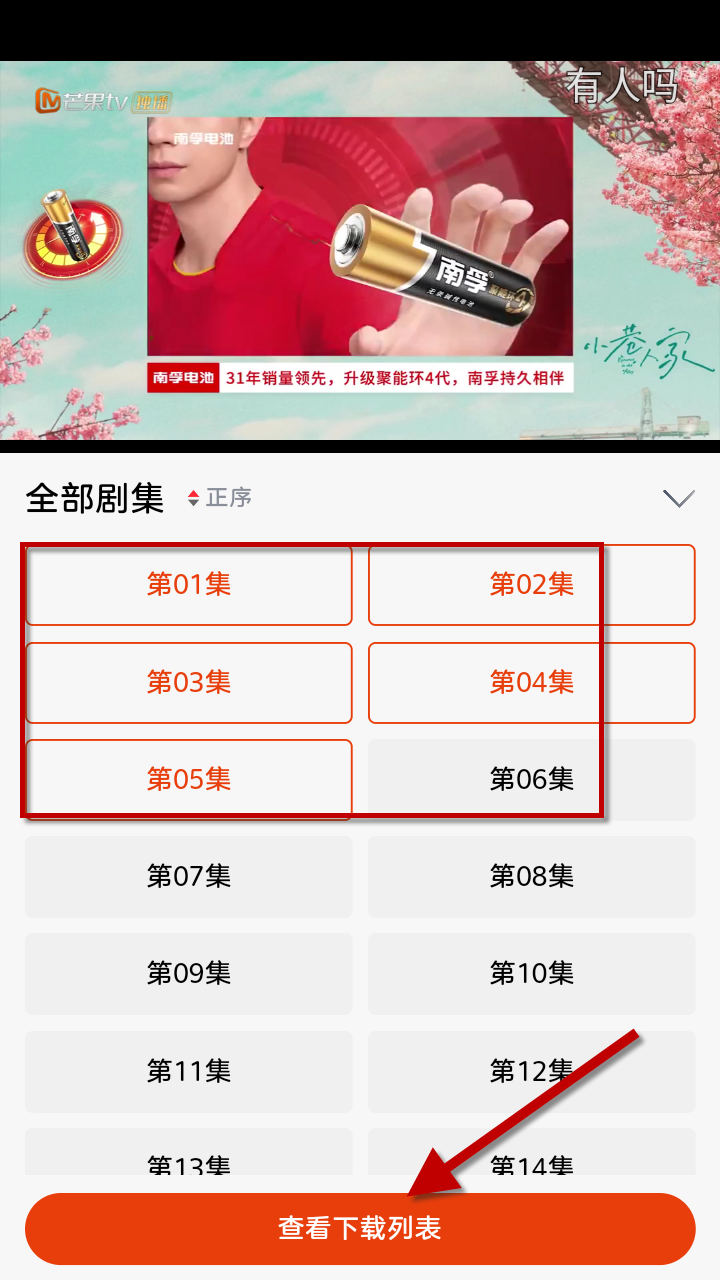Toggle the 正序 sort order

(219, 498)
